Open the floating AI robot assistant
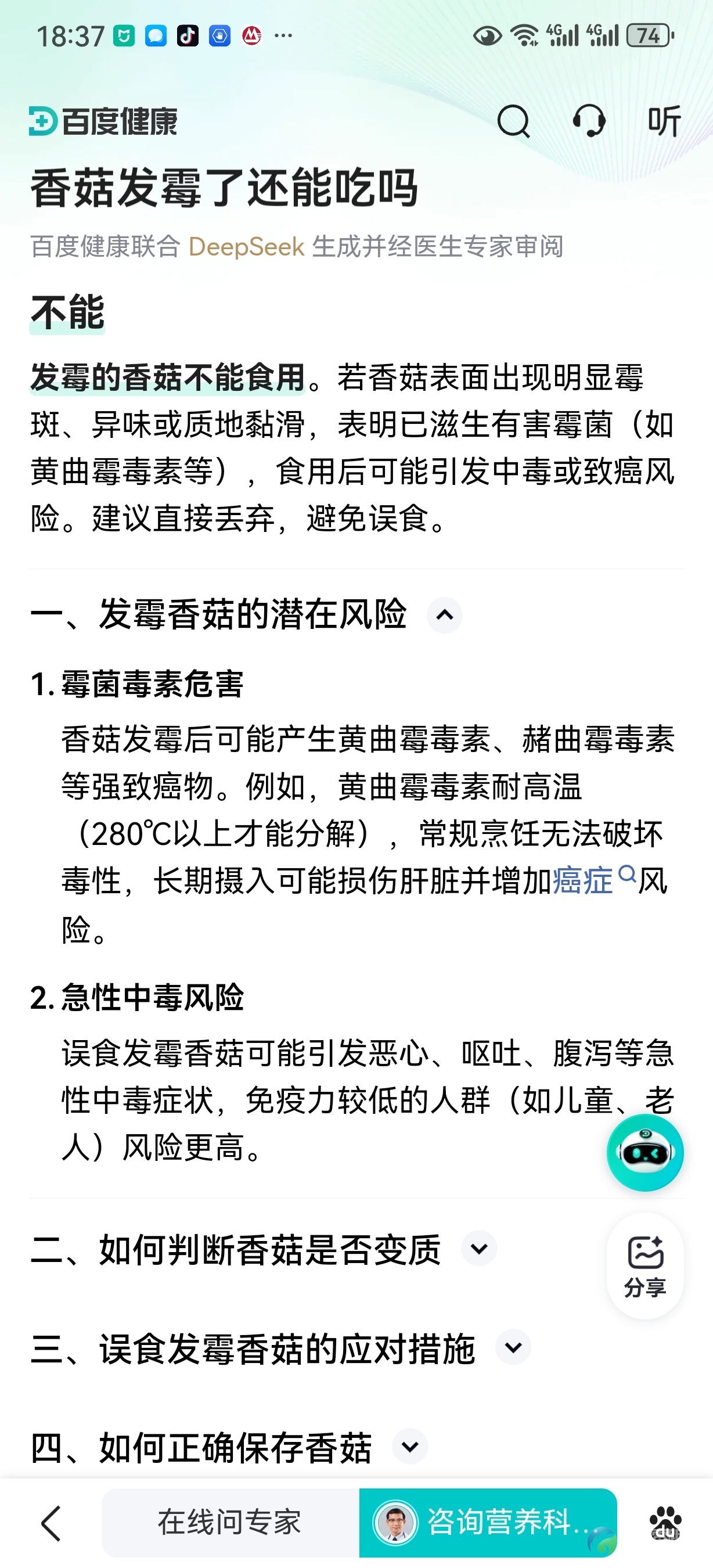Screen dimensions: 713x1568 (645, 1152)
